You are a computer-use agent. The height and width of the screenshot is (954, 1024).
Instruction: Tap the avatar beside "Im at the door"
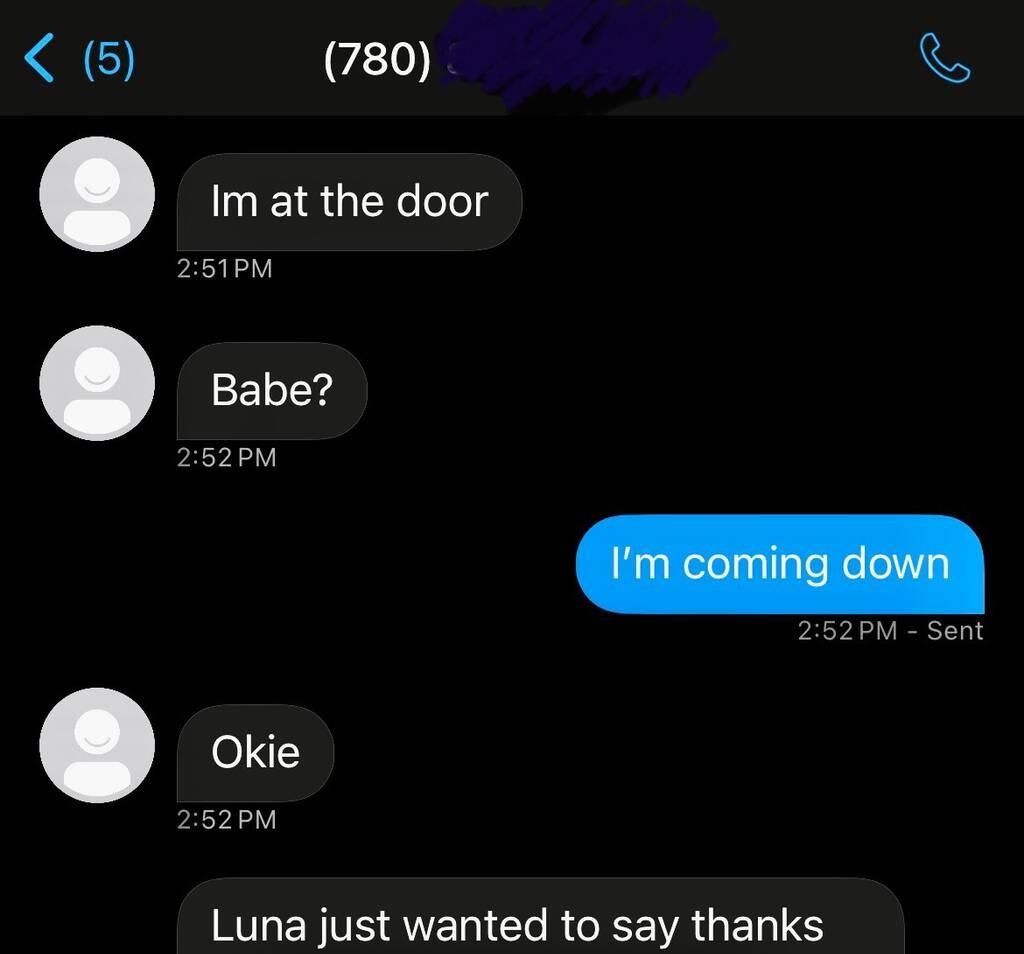pyautogui.click(x=97, y=195)
